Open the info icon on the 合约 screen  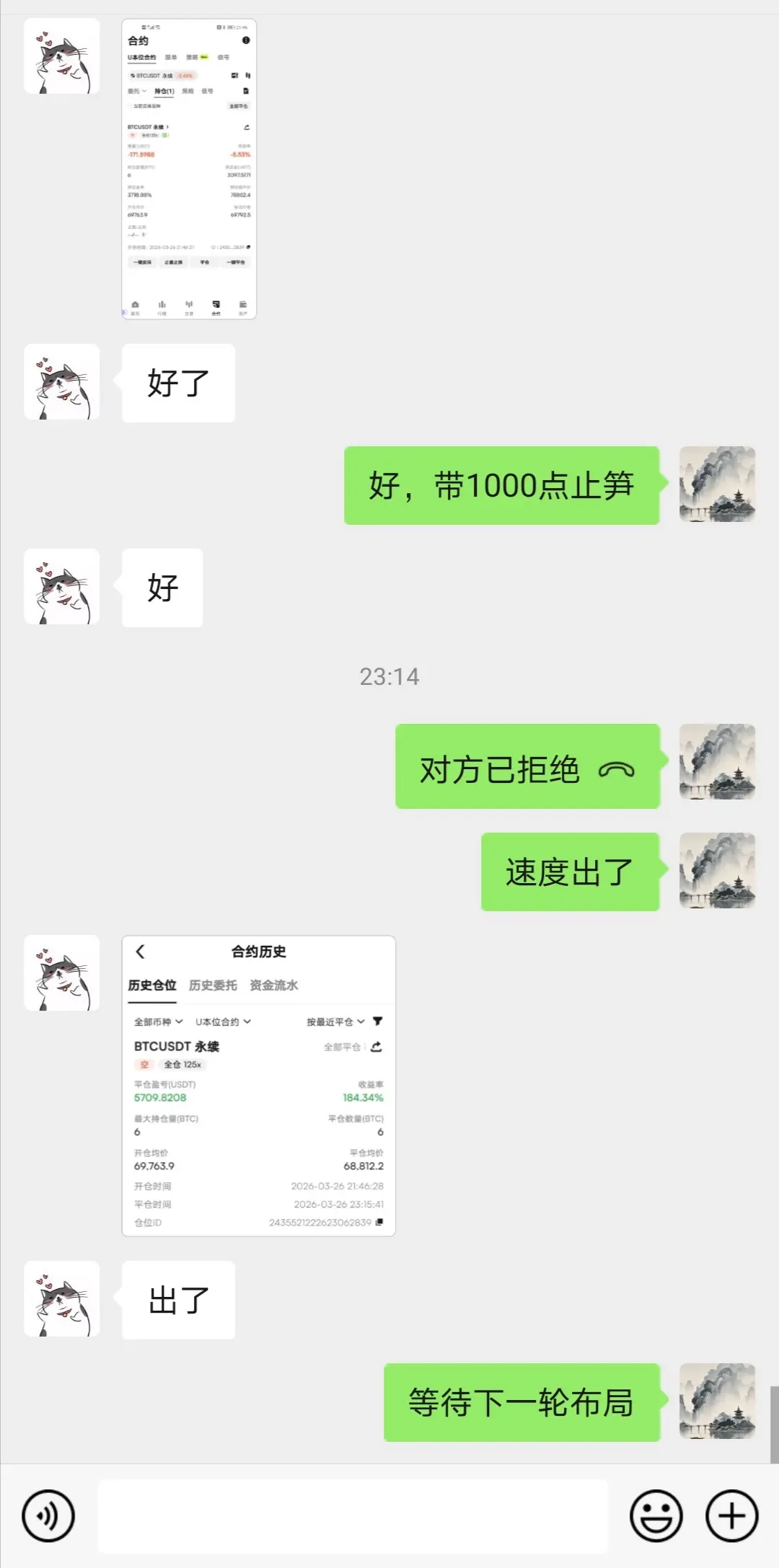coord(245,40)
